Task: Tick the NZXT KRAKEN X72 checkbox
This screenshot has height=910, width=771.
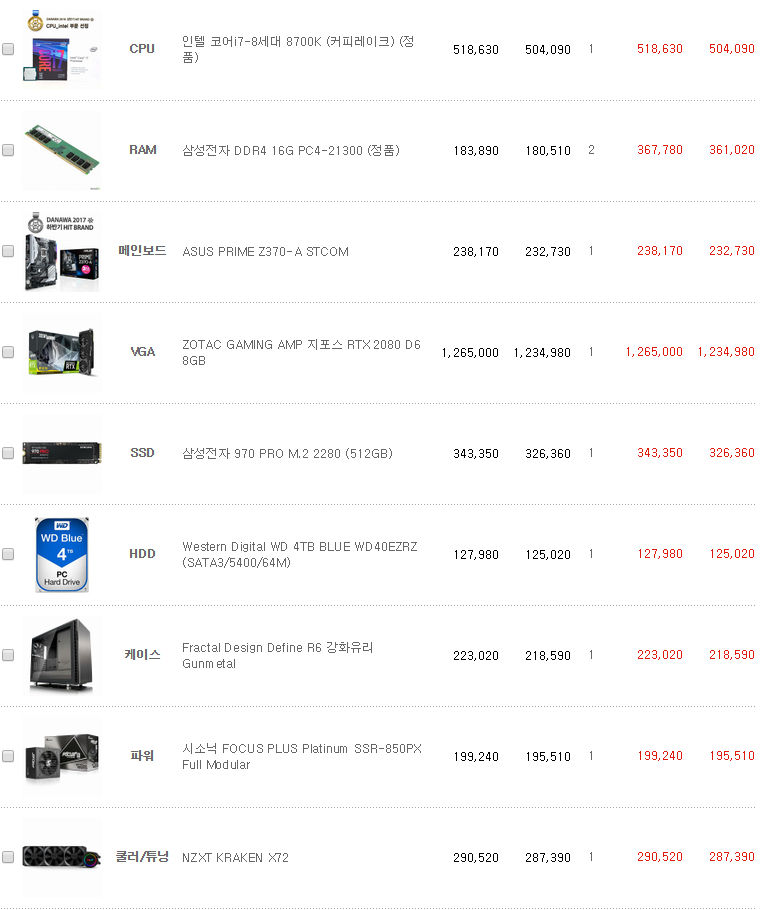Action: coord(8,857)
